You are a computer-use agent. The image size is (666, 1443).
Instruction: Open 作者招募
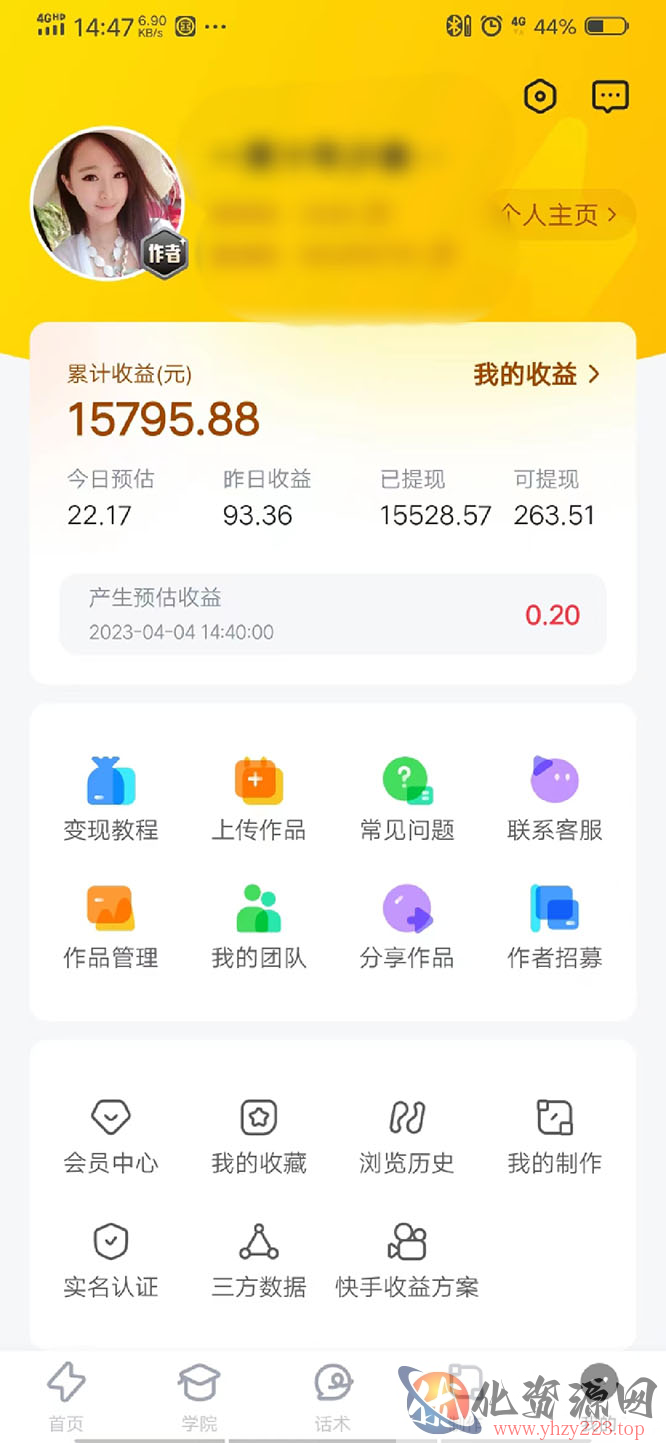tap(555, 927)
